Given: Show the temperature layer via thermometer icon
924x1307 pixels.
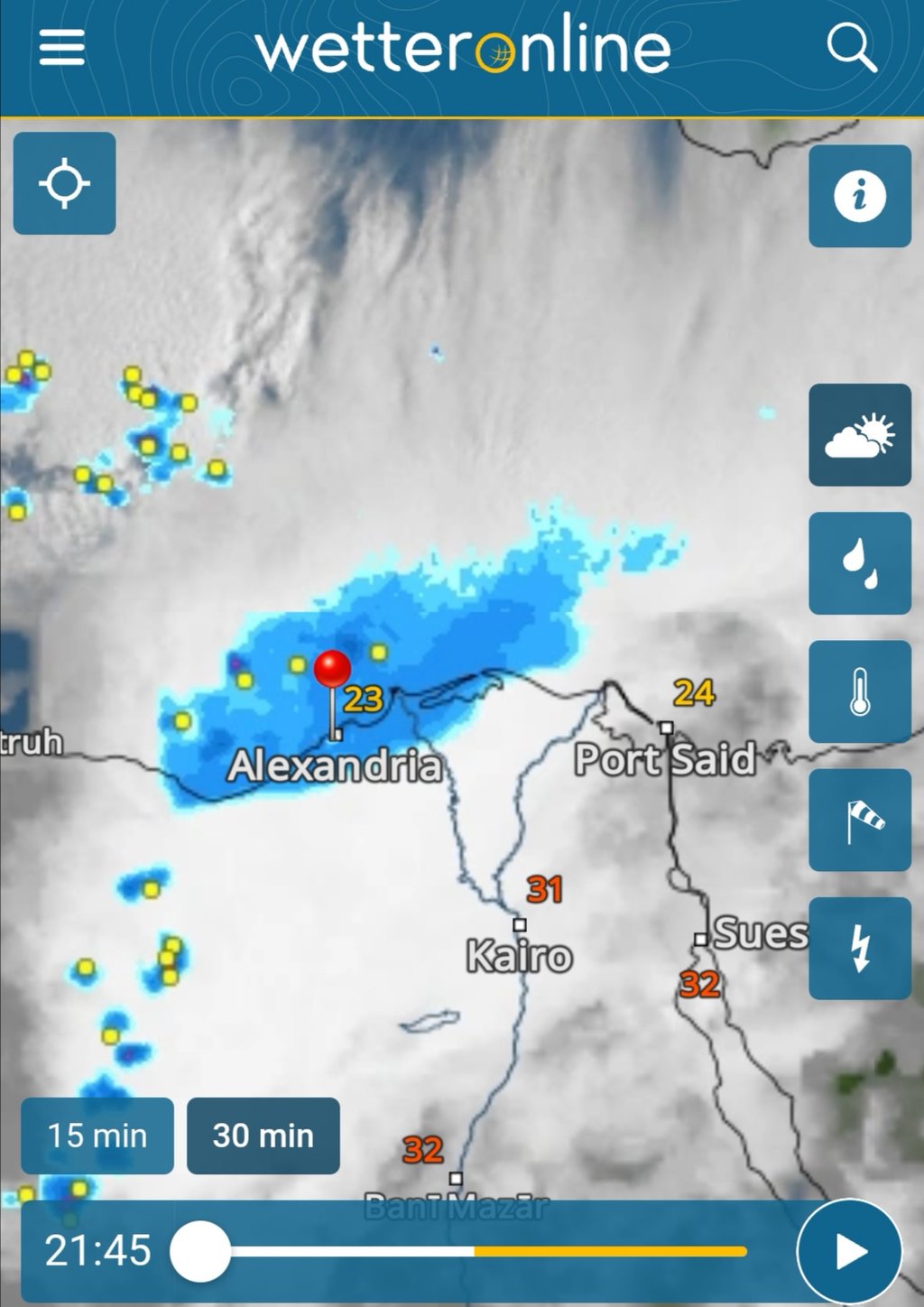Looking at the screenshot, I should pyautogui.click(x=859, y=688).
